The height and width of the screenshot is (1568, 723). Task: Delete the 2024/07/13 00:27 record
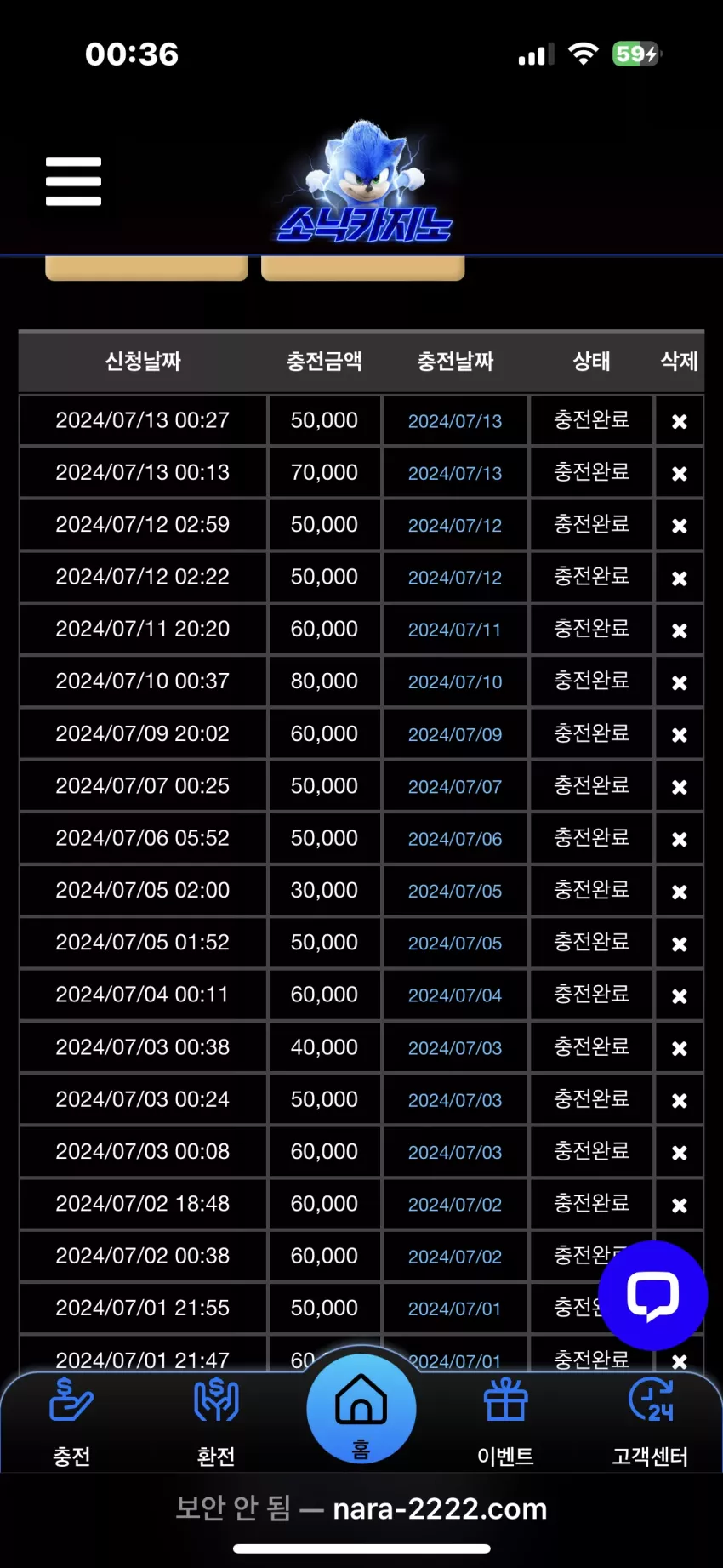click(679, 421)
